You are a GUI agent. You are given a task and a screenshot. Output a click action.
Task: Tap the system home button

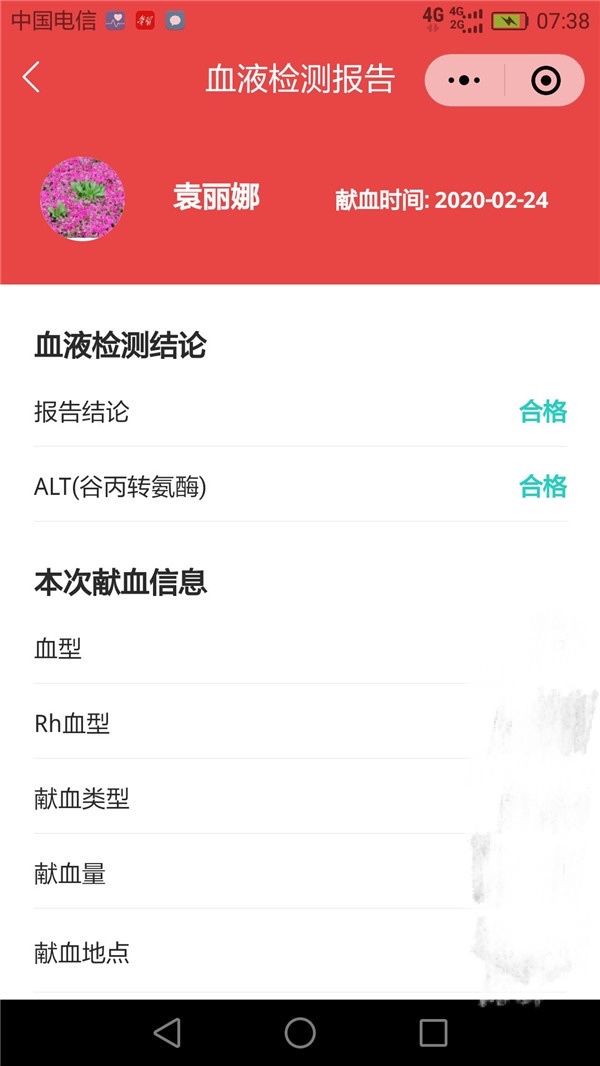tap(300, 1033)
